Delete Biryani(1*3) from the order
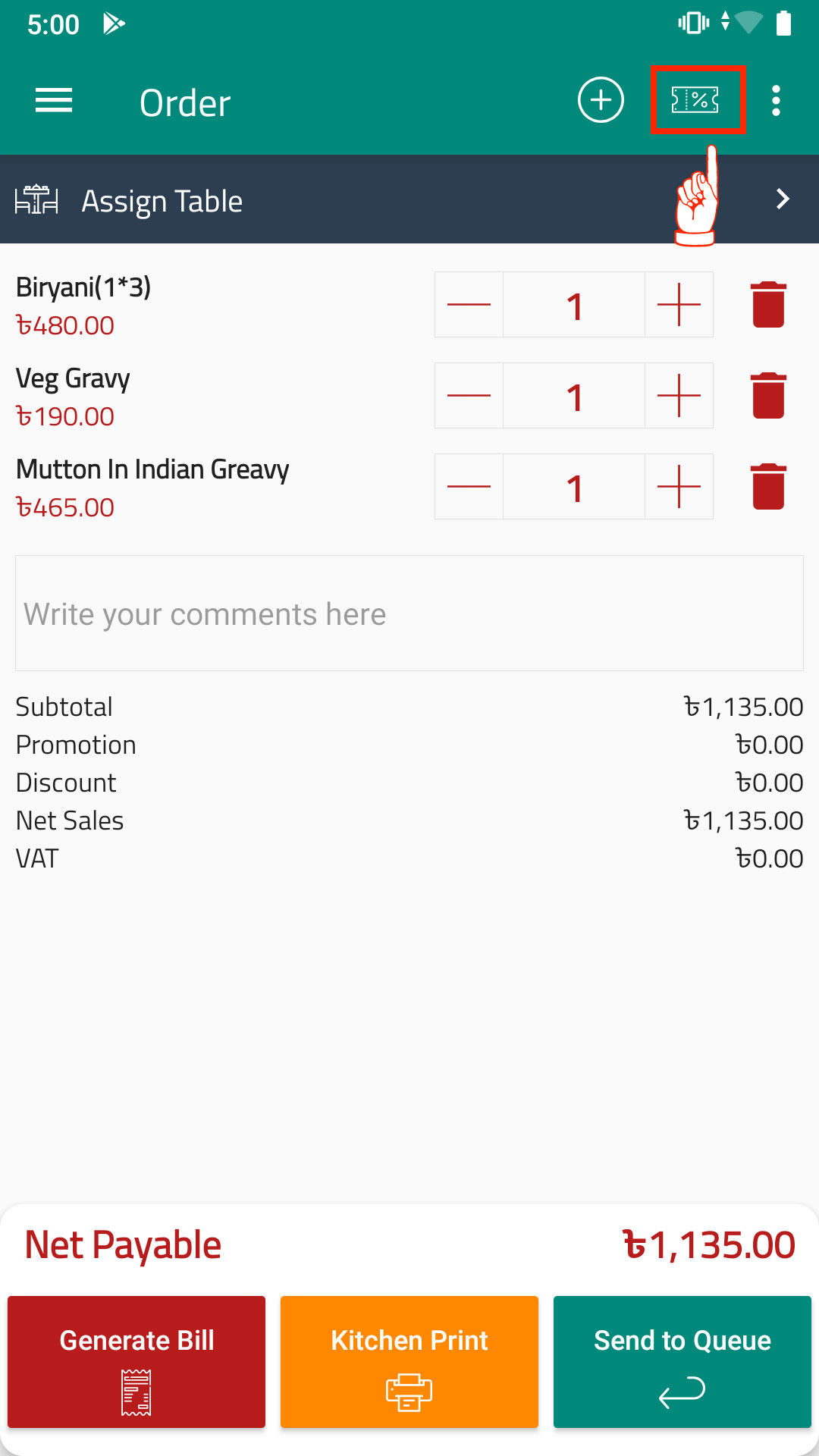Image resolution: width=819 pixels, height=1456 pixels. pyautogui.click(x=768, y=304)
